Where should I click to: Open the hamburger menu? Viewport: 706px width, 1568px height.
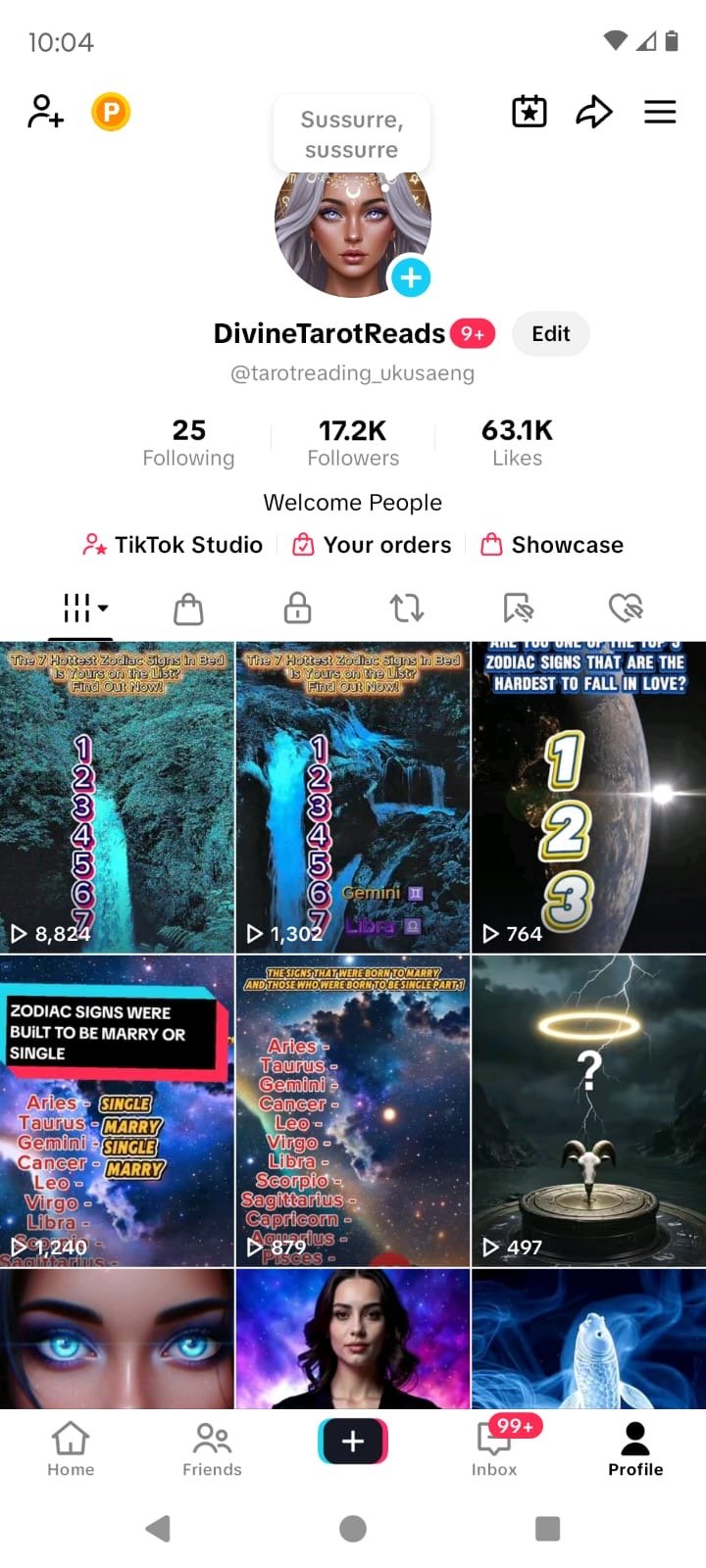(660, 112)
